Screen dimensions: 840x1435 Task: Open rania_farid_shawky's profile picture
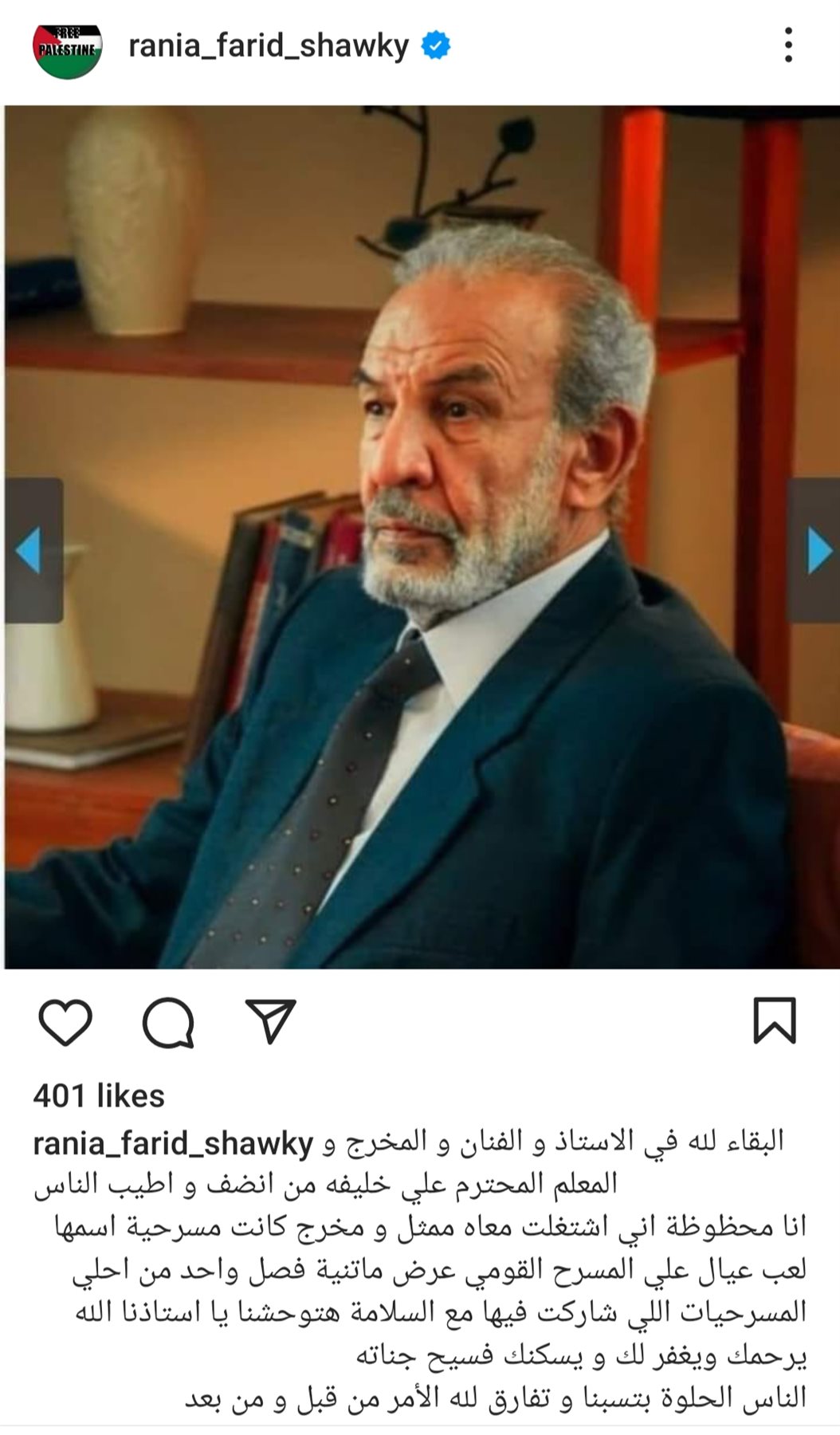[x=67, y=49]
